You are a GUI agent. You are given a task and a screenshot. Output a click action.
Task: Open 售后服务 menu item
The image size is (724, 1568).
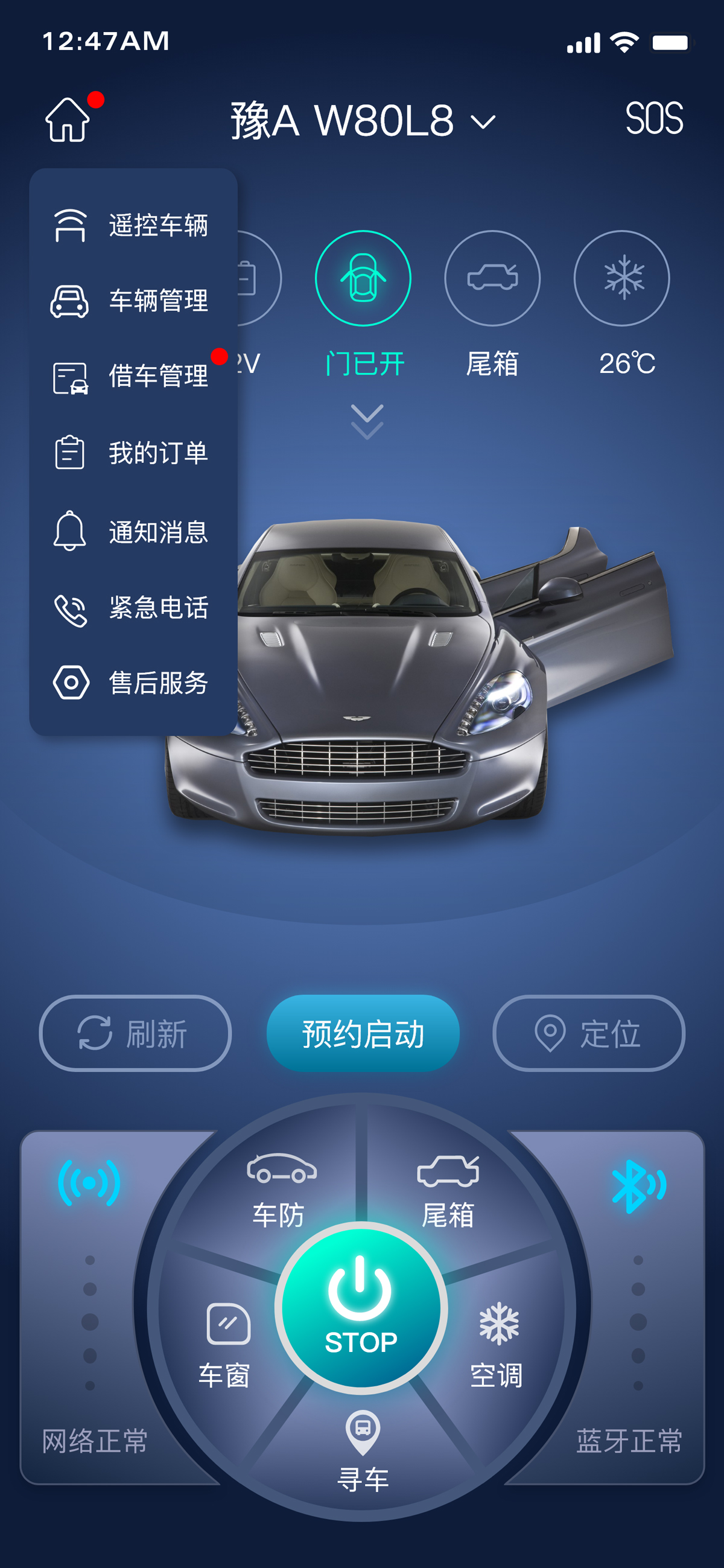pos(133,683)
